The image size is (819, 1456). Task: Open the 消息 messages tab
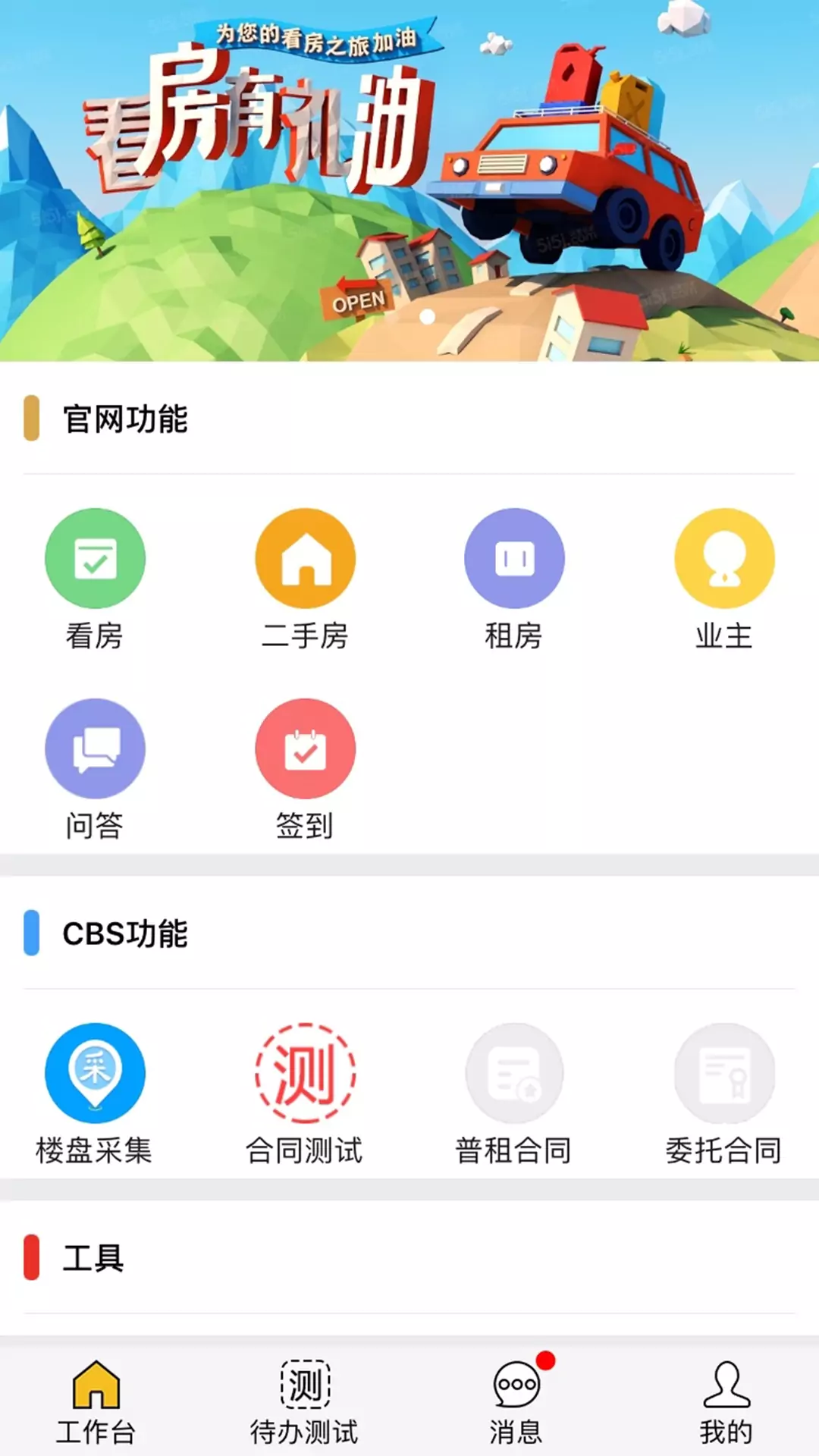point(516,1401)
